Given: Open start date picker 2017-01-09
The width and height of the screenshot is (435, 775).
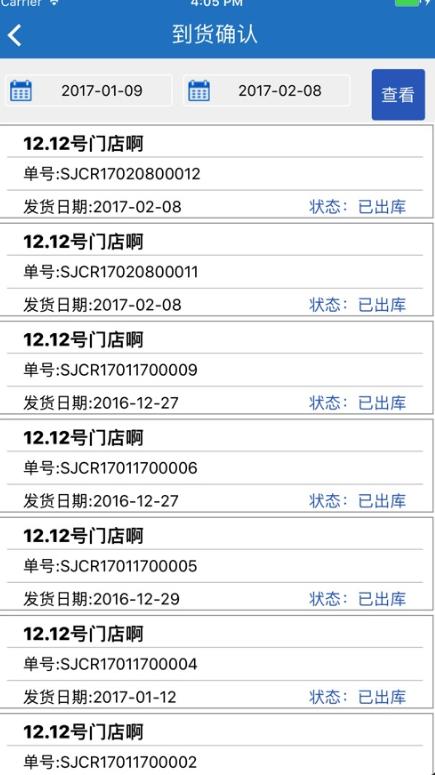Looking at the screenshot, I should [x=88, y=90].
